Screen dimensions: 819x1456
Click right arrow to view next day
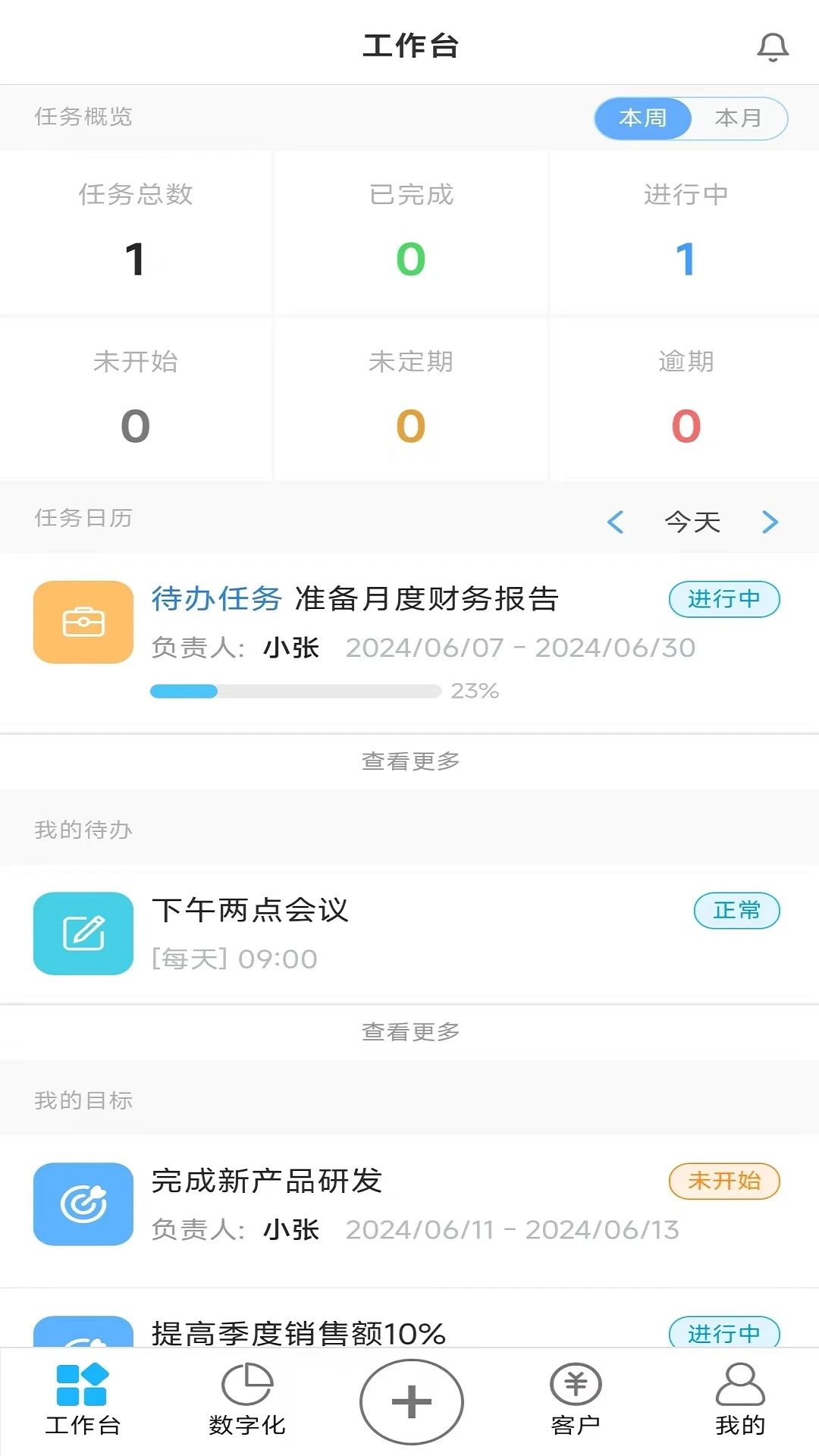(x=770, y=522)
